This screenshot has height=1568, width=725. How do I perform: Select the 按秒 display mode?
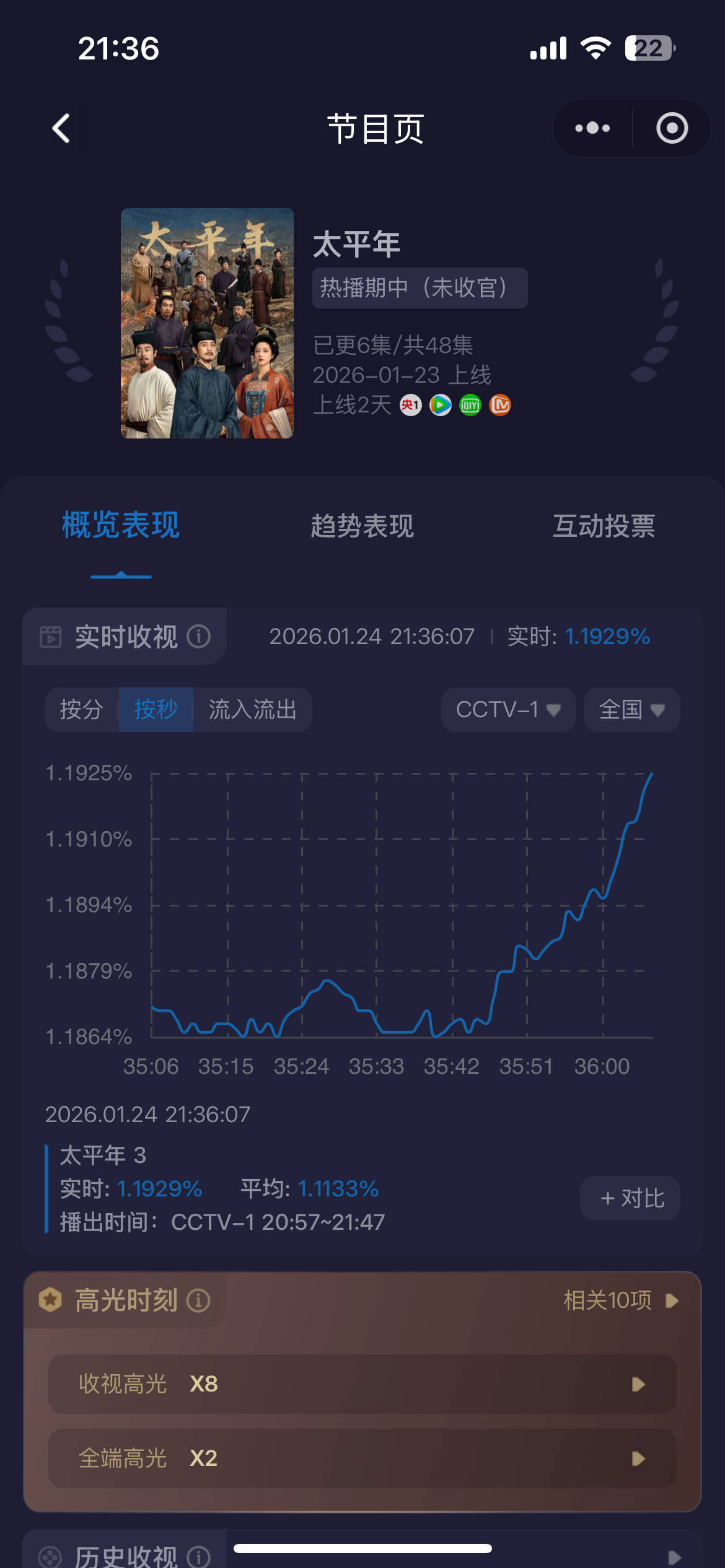click(x=156, y=710)
